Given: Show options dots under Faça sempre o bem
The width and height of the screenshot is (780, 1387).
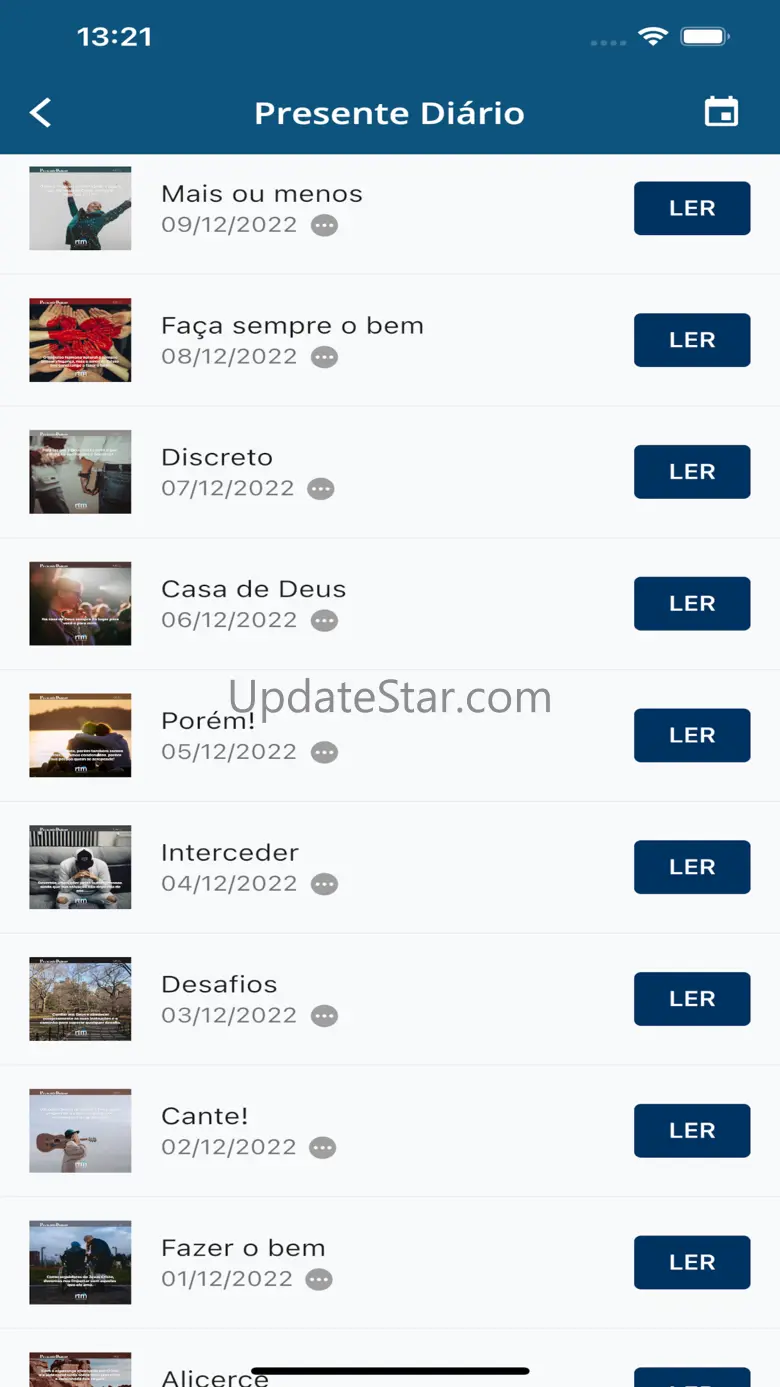Looking at the screenshot, I should click(x=324, y=357).
